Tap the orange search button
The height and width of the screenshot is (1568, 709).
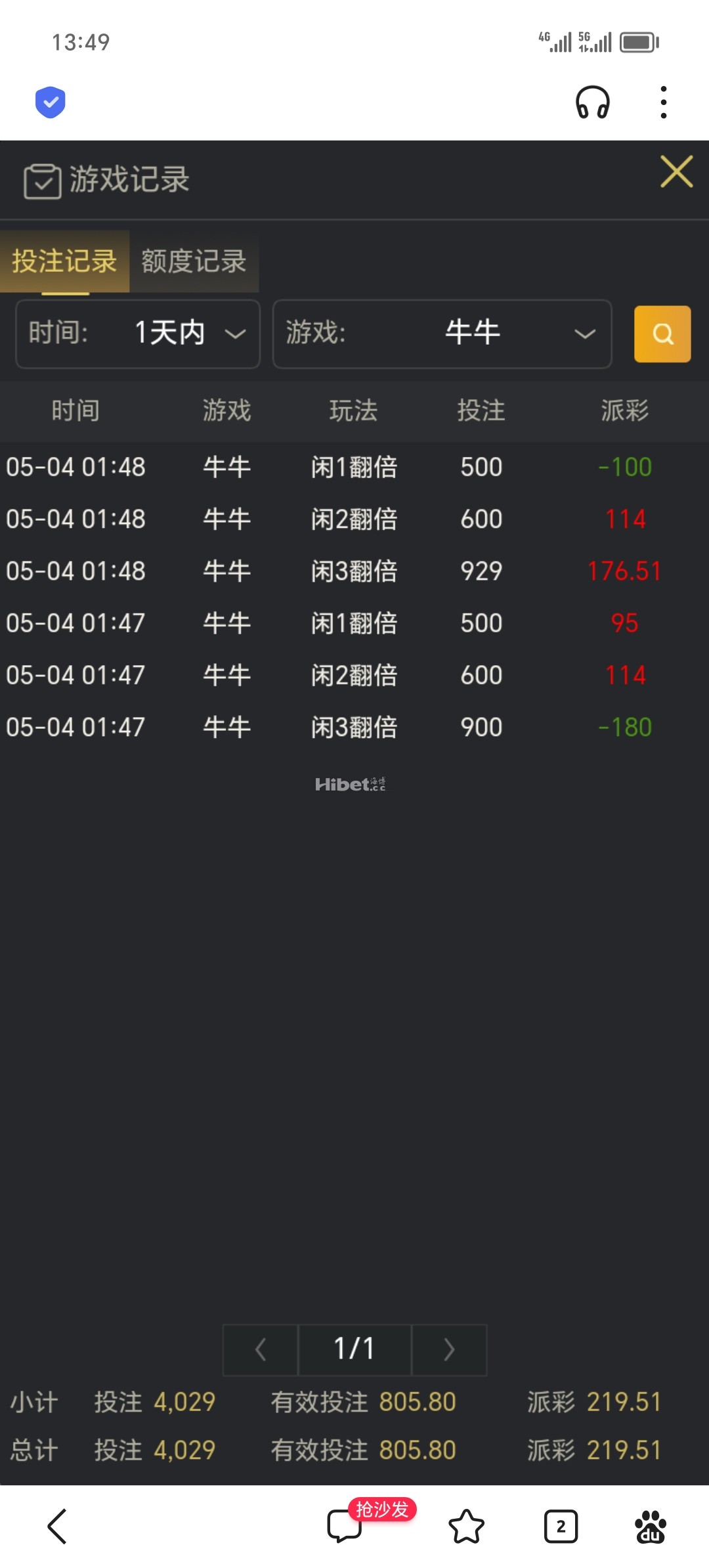coord(662,334)
